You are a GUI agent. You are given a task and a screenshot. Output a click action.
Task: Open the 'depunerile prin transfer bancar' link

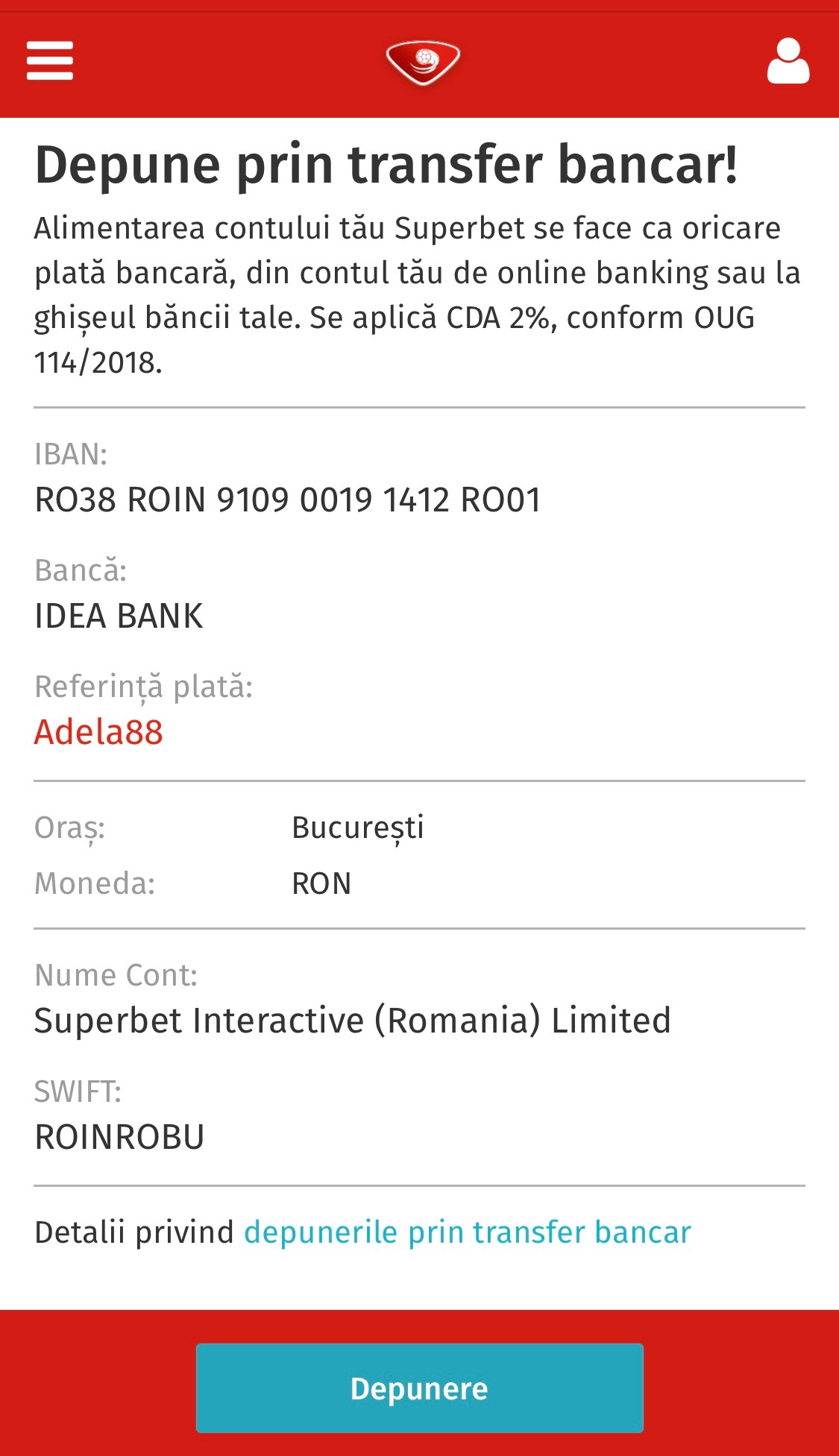point(468,1232)
